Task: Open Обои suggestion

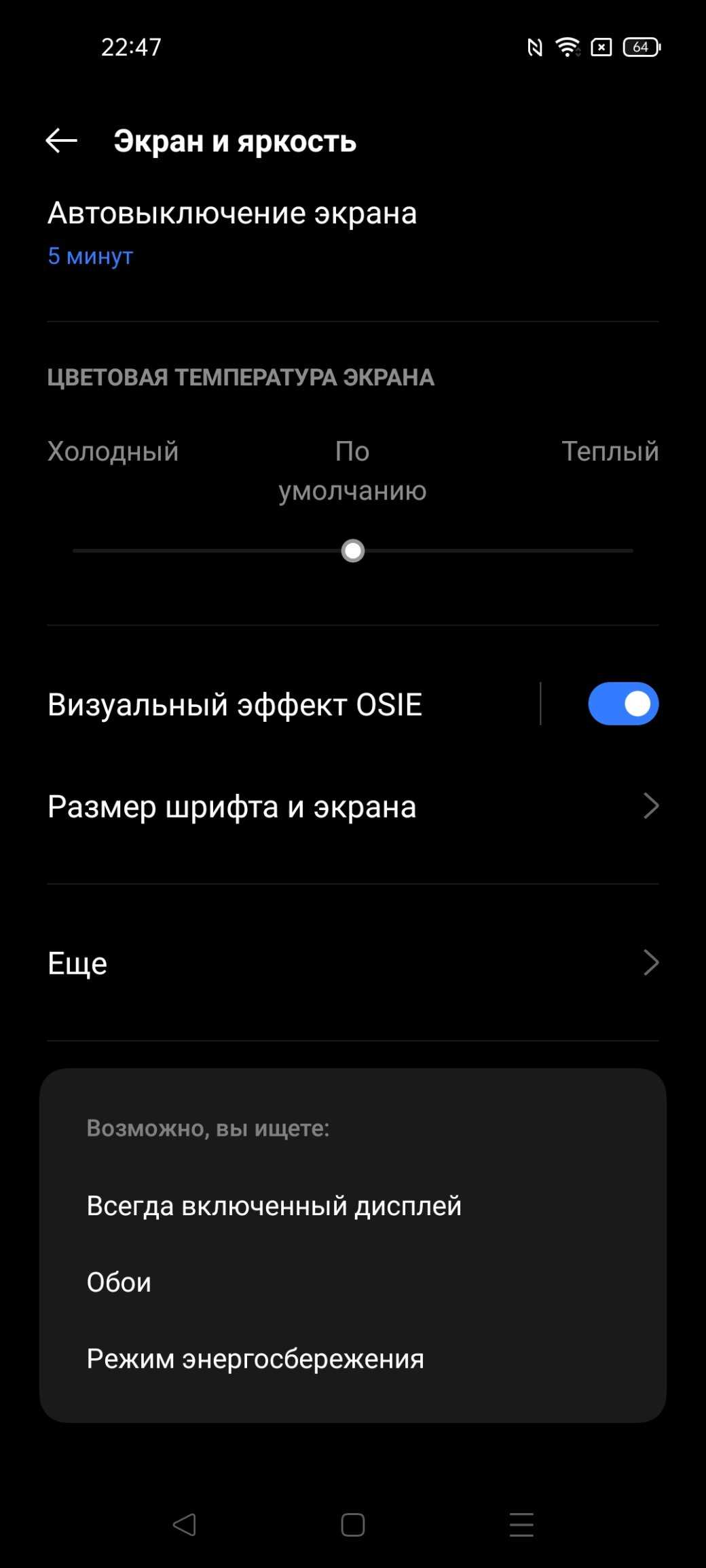Action: coord(119,1282)
